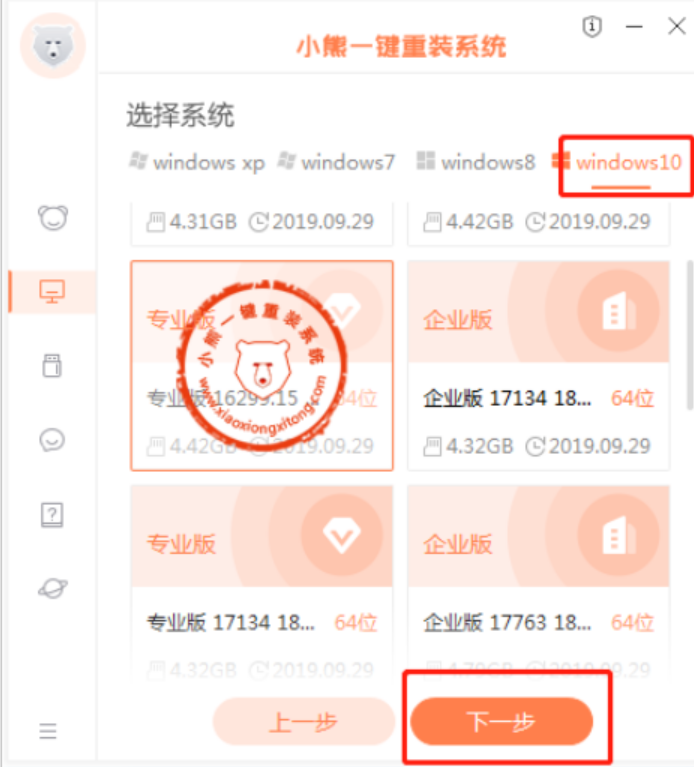Select the windows10 tab
The image size is (694, 767).
point(629,162)
